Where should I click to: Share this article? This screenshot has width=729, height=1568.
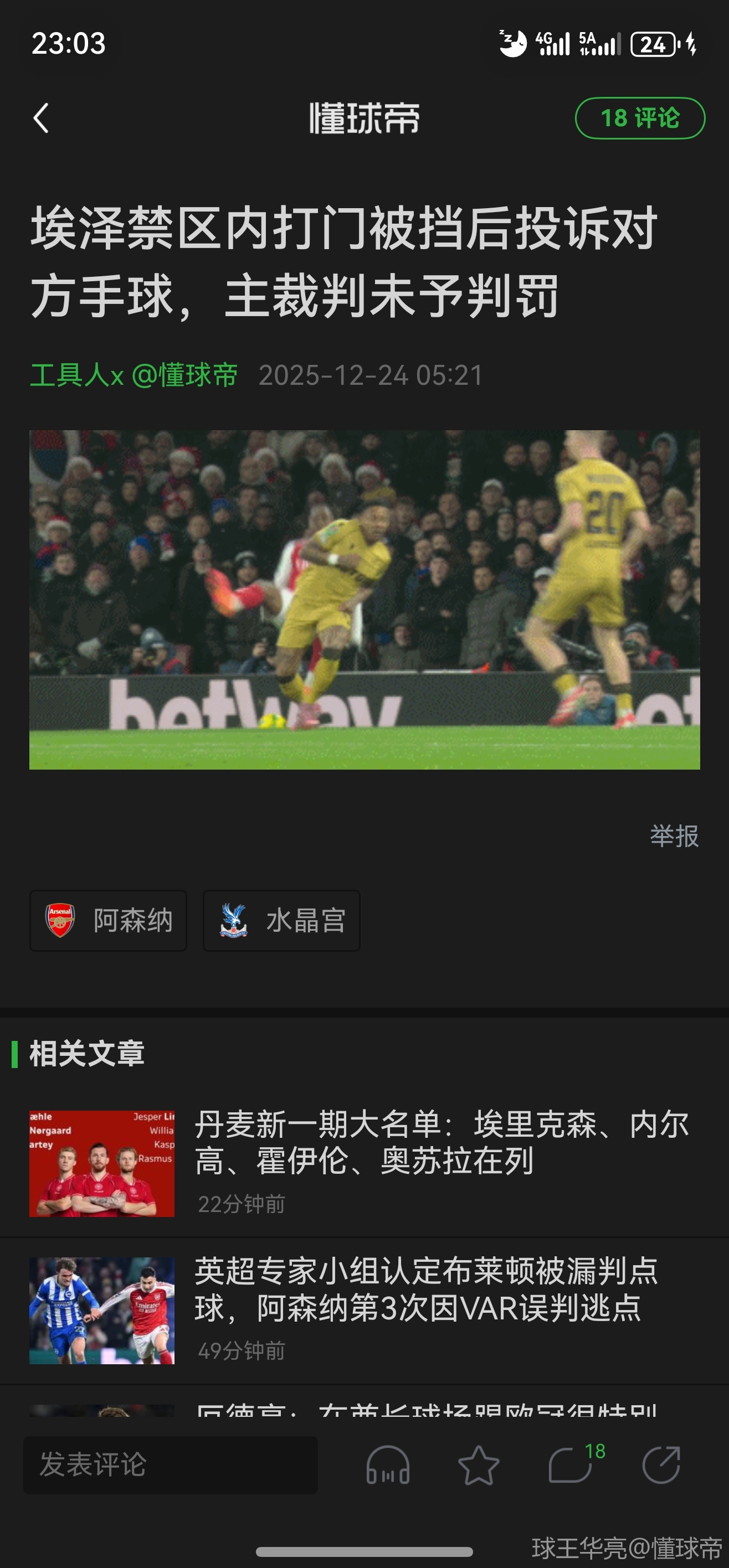[661, 1464]
